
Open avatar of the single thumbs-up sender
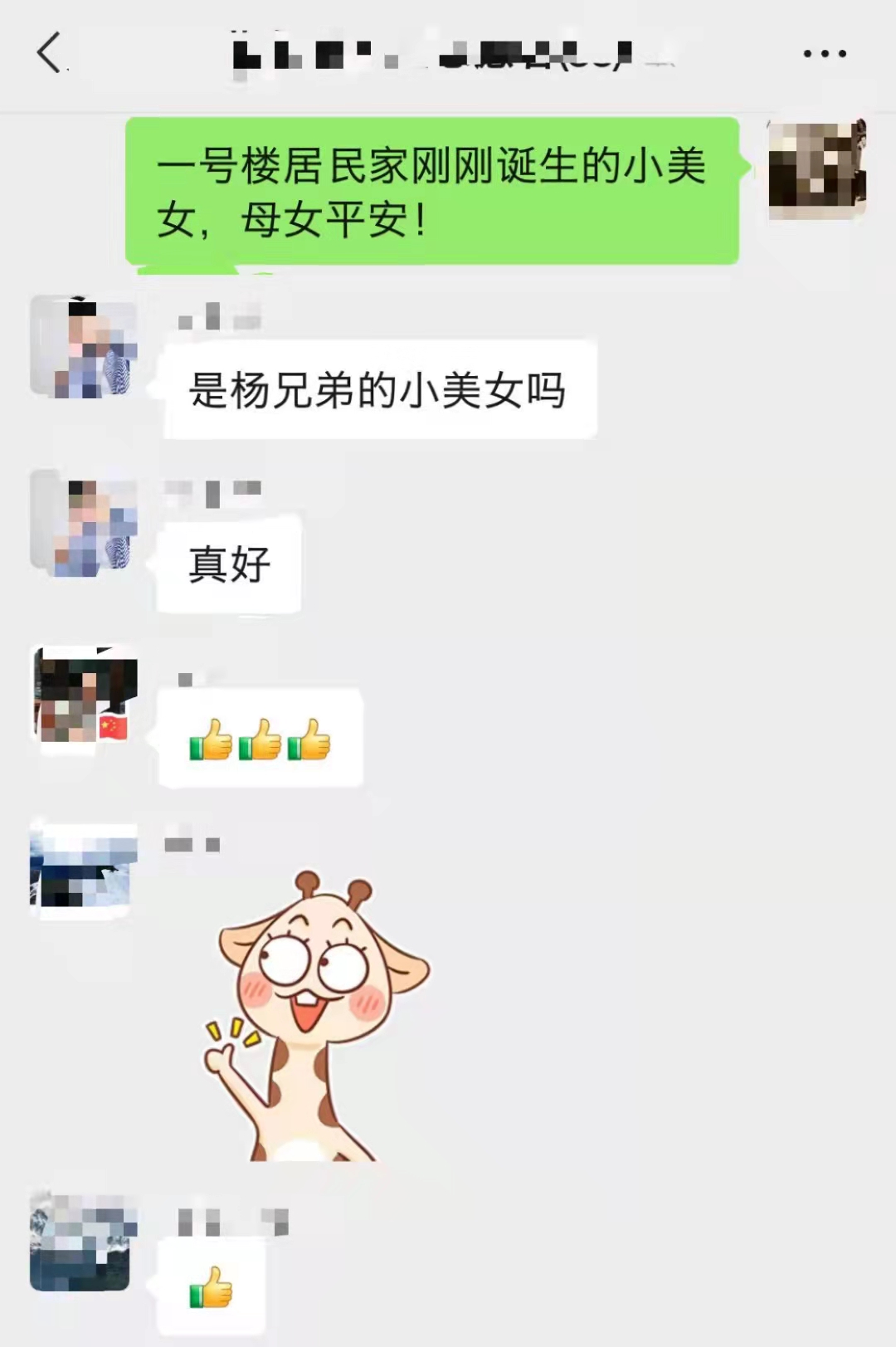tap(83, 1242)
